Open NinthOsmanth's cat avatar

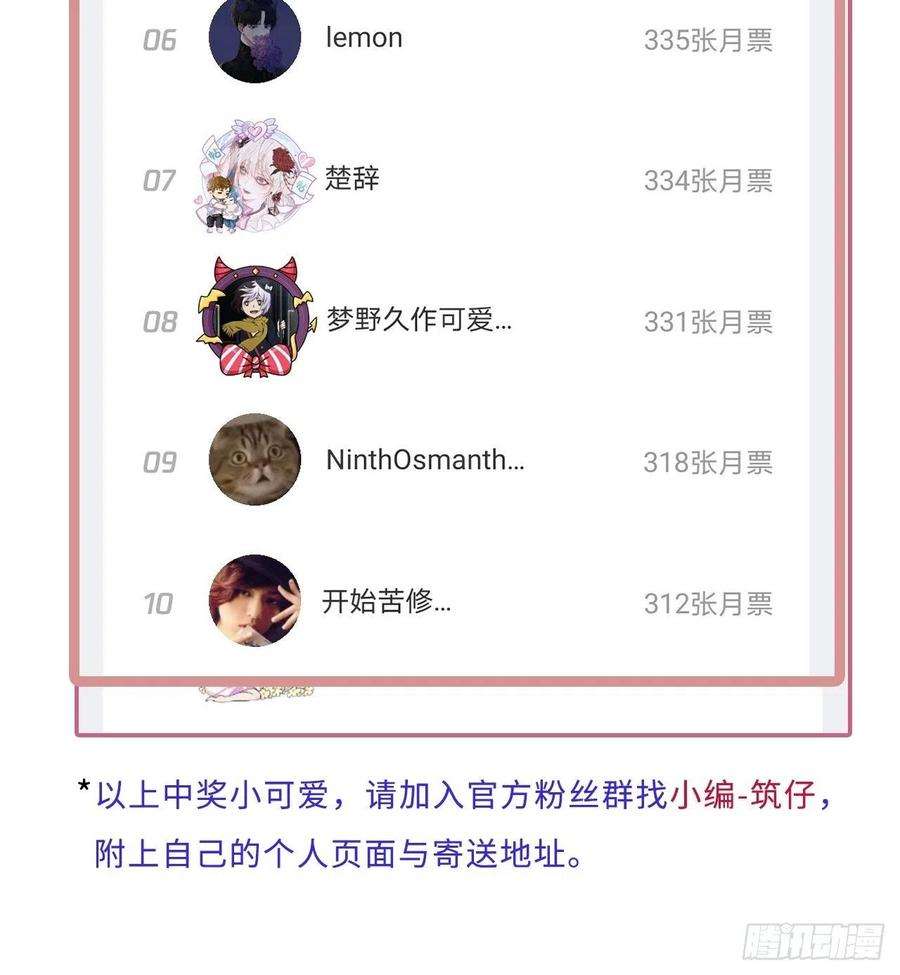tap(254, 461)
